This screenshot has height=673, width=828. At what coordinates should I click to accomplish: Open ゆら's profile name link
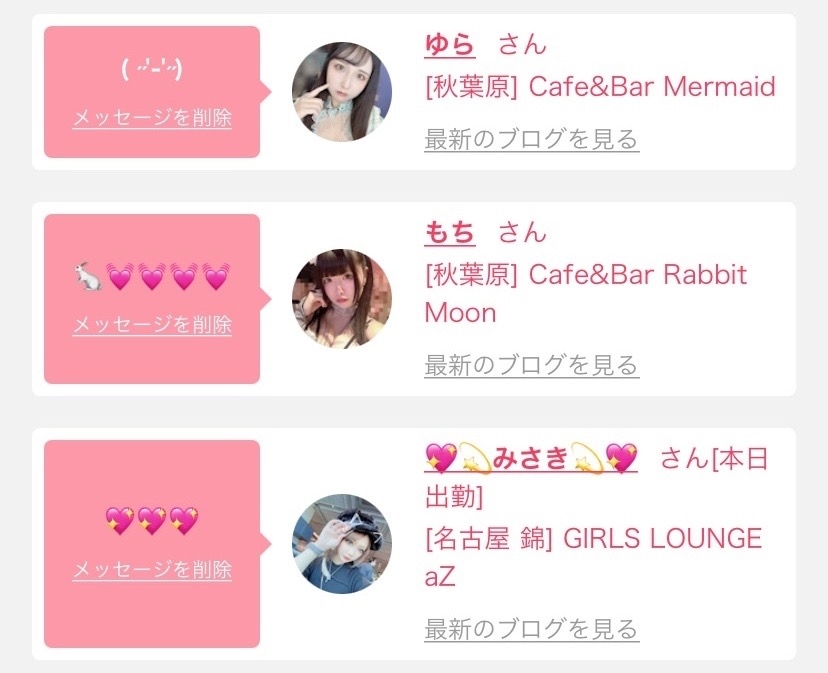tap(449, 45)
